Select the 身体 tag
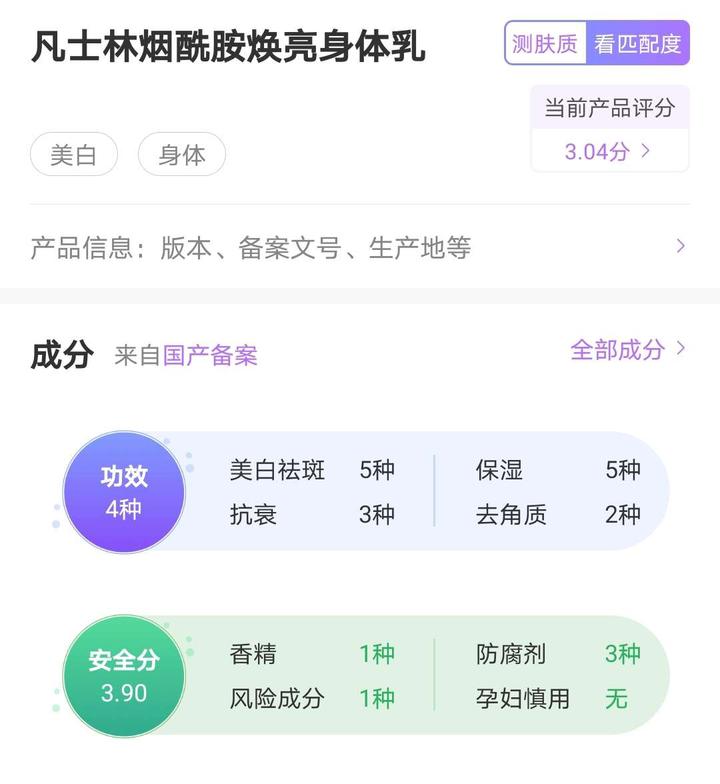The image size is (720, 784). coord(181,154)
